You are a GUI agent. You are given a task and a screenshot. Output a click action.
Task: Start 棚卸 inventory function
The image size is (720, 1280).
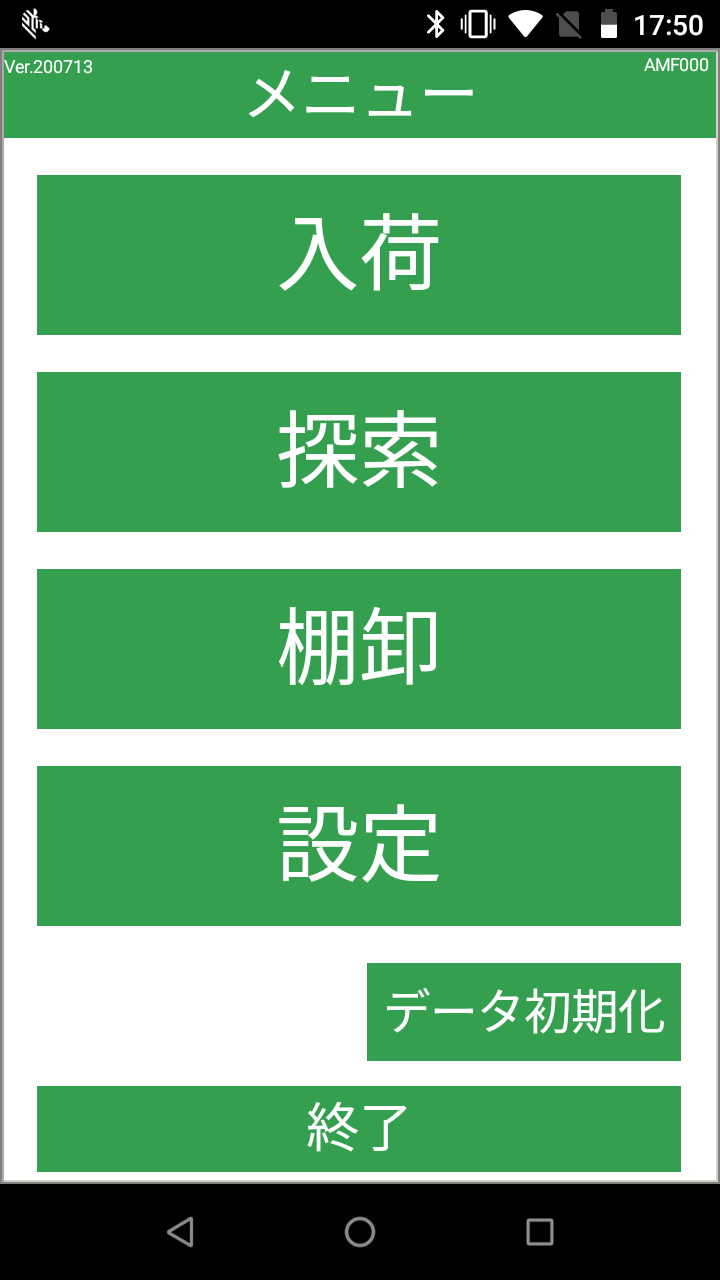click(x=359, y=649)
